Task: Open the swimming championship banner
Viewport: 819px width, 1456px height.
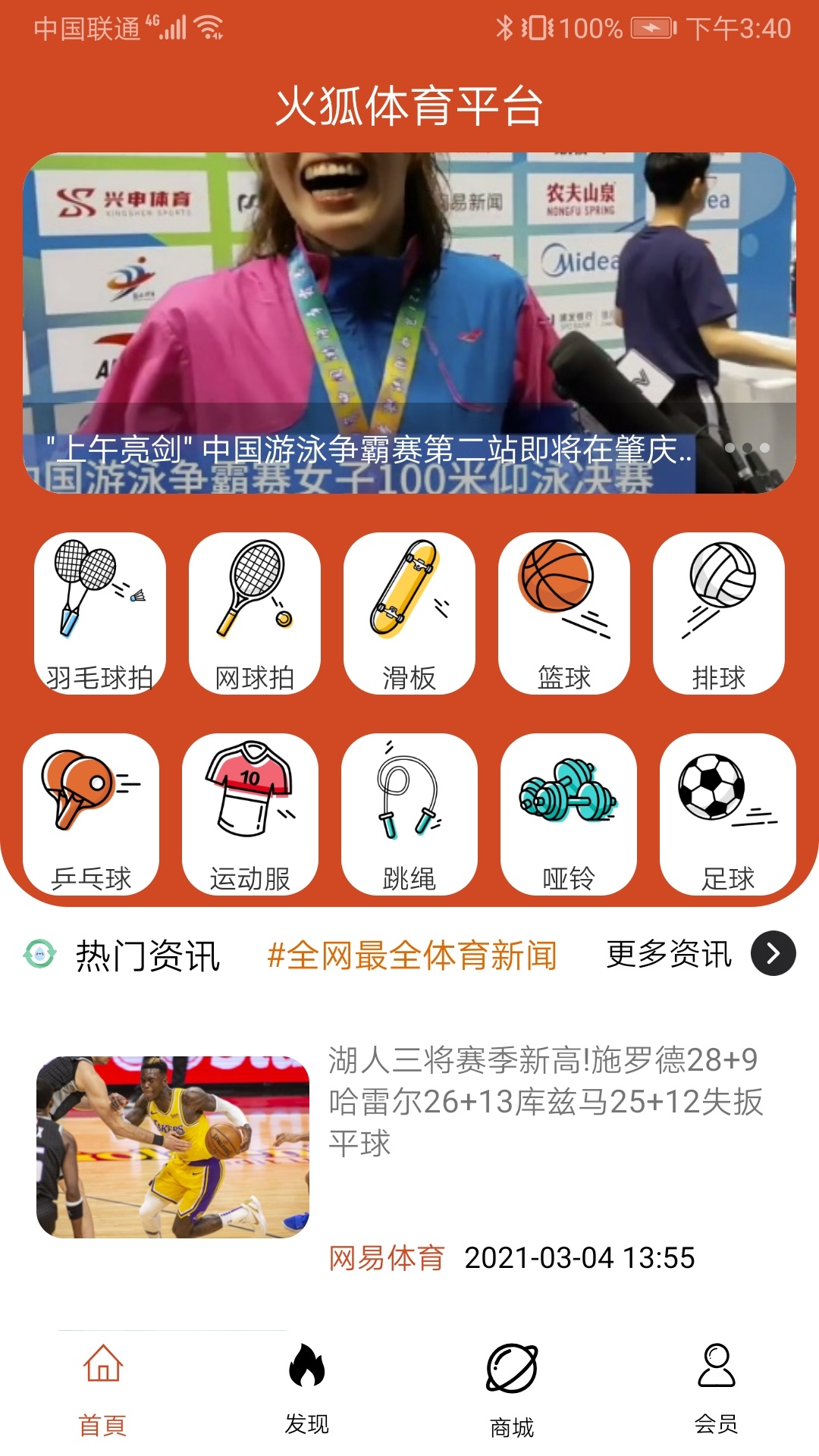Action: click(x=409, y=322)
